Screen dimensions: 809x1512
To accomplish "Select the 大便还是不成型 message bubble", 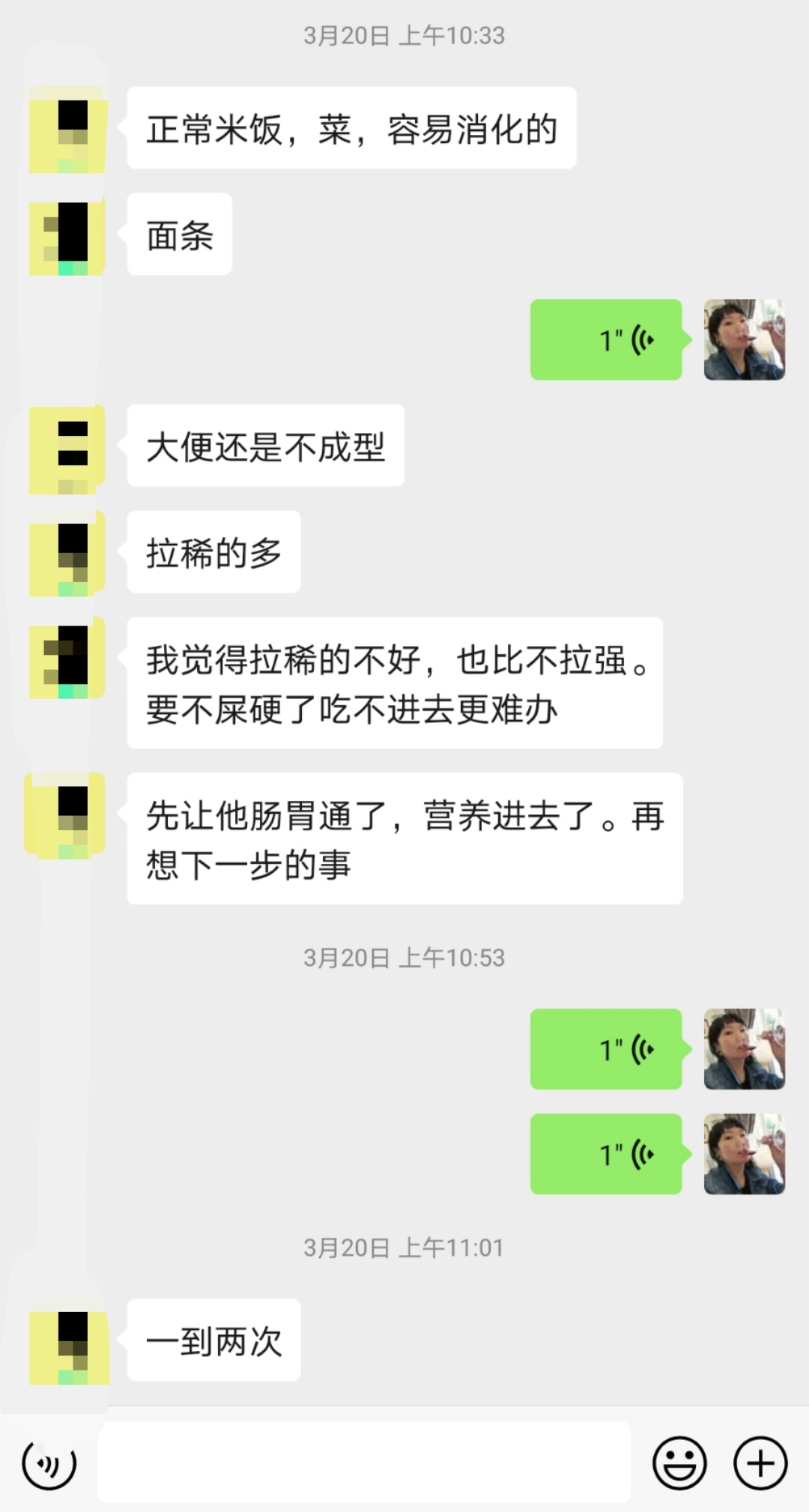I will (x=265, y=447).
